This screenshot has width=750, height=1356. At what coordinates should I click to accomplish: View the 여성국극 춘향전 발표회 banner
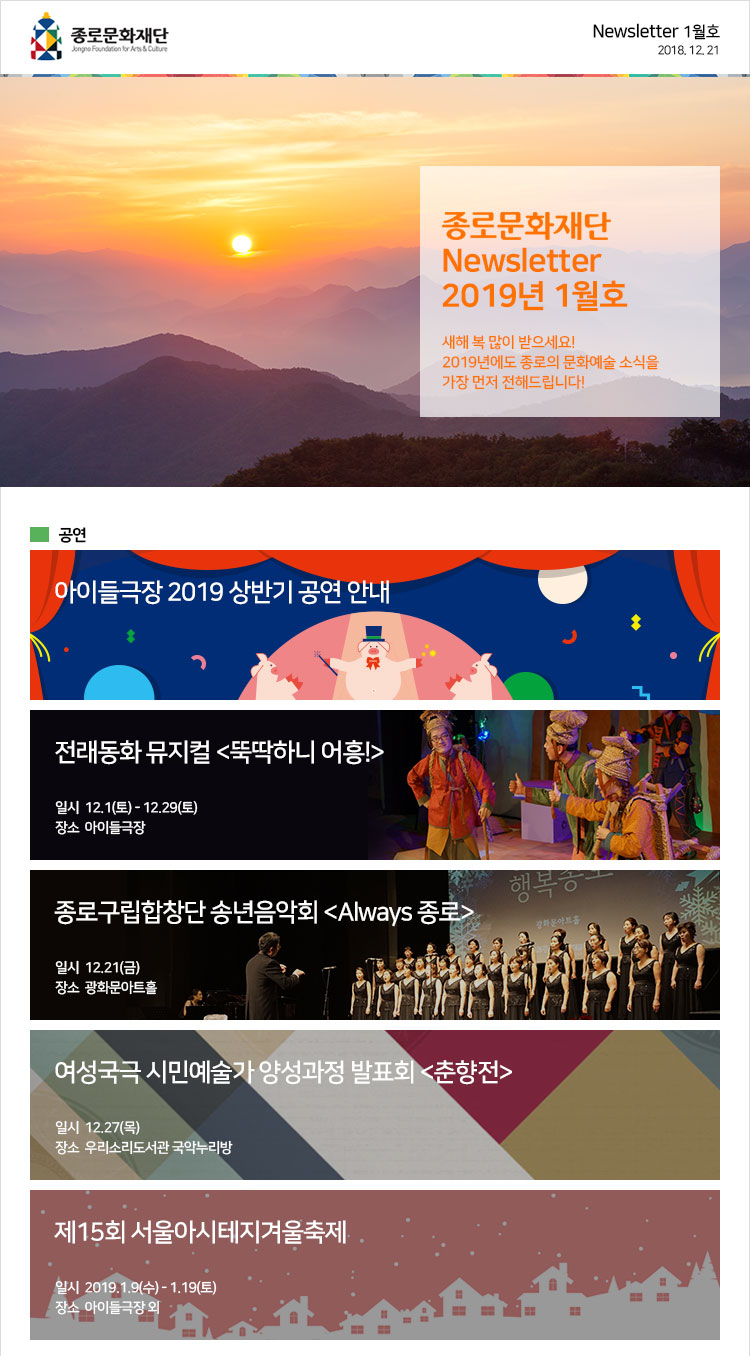tap(375, 1105)
